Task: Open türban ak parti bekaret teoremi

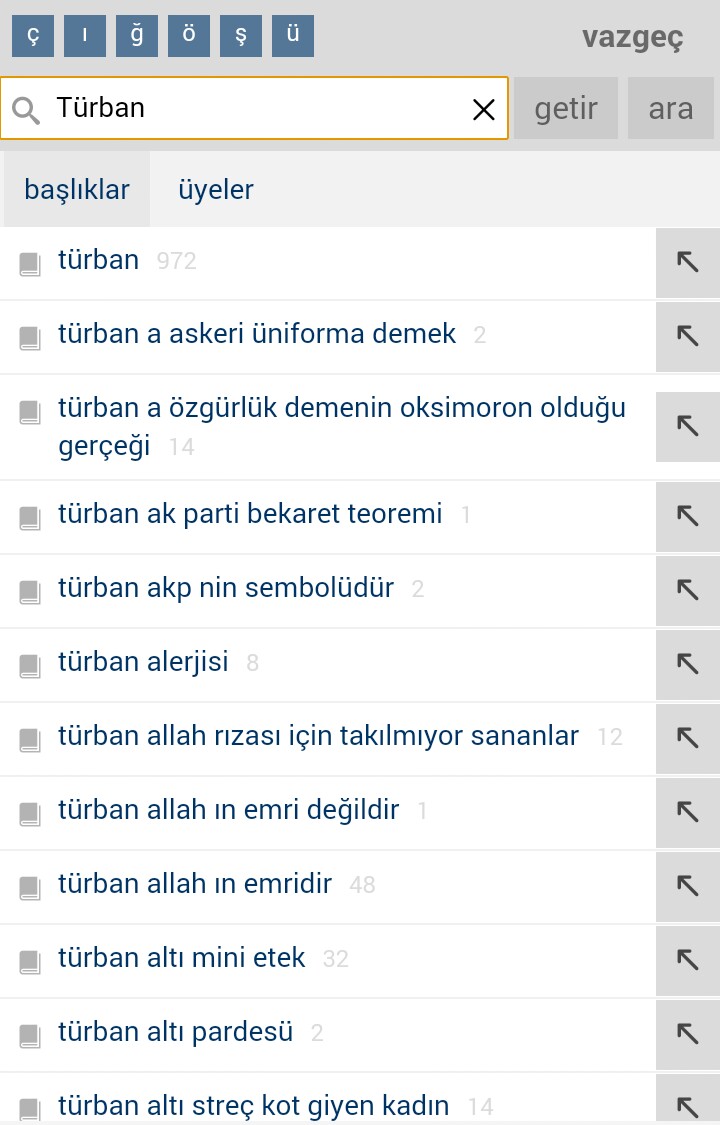Action: point(250,515)
